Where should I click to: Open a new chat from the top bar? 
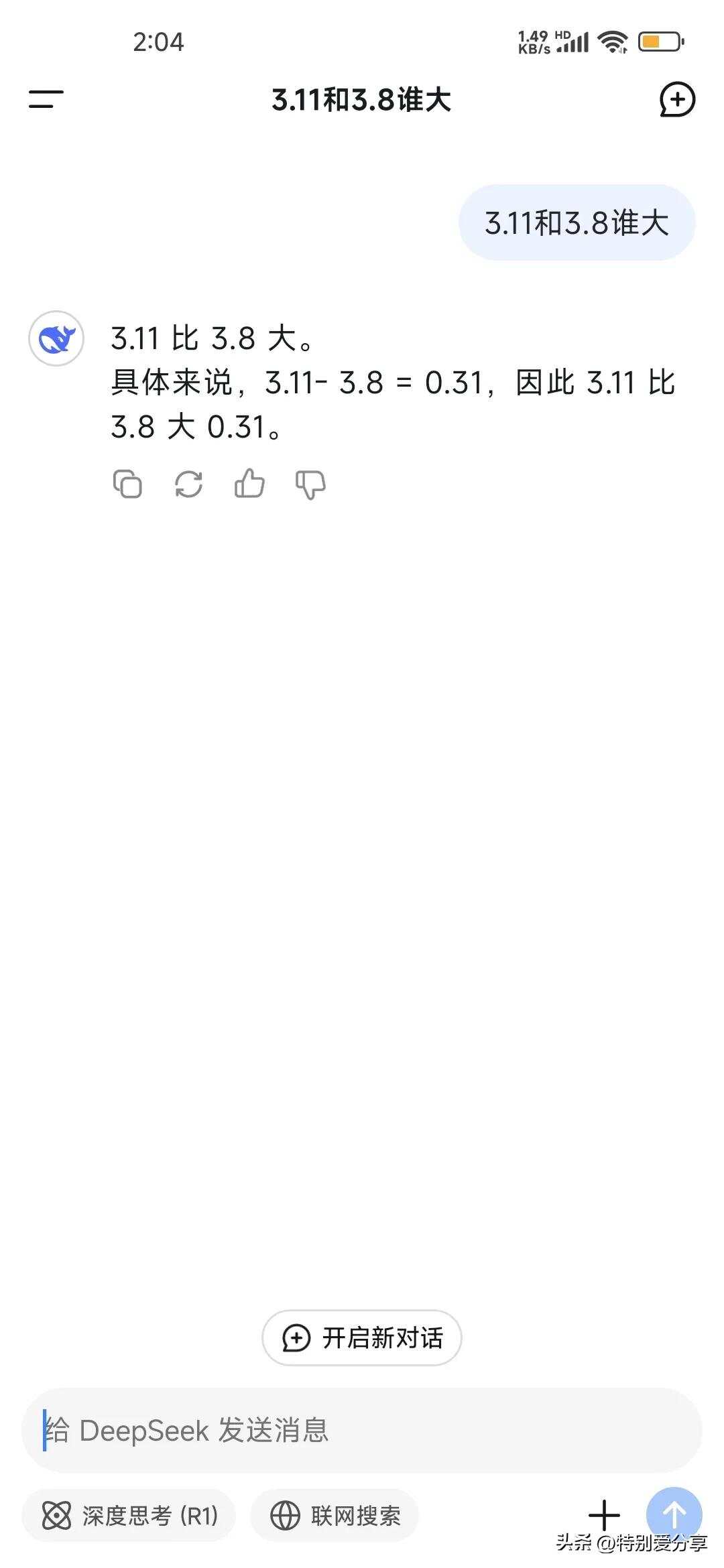(x=677, y=101)
